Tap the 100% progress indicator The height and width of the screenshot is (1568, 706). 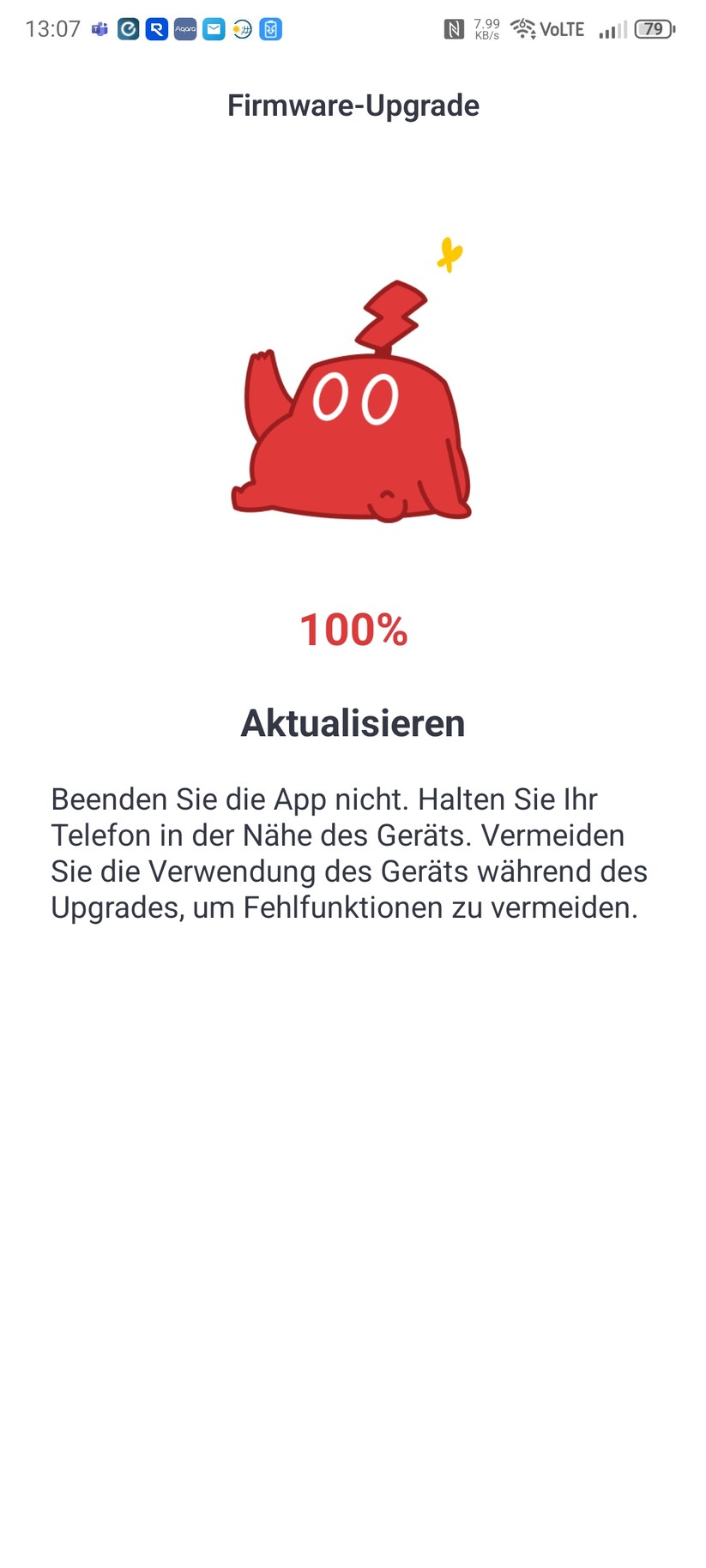[353, 630]
